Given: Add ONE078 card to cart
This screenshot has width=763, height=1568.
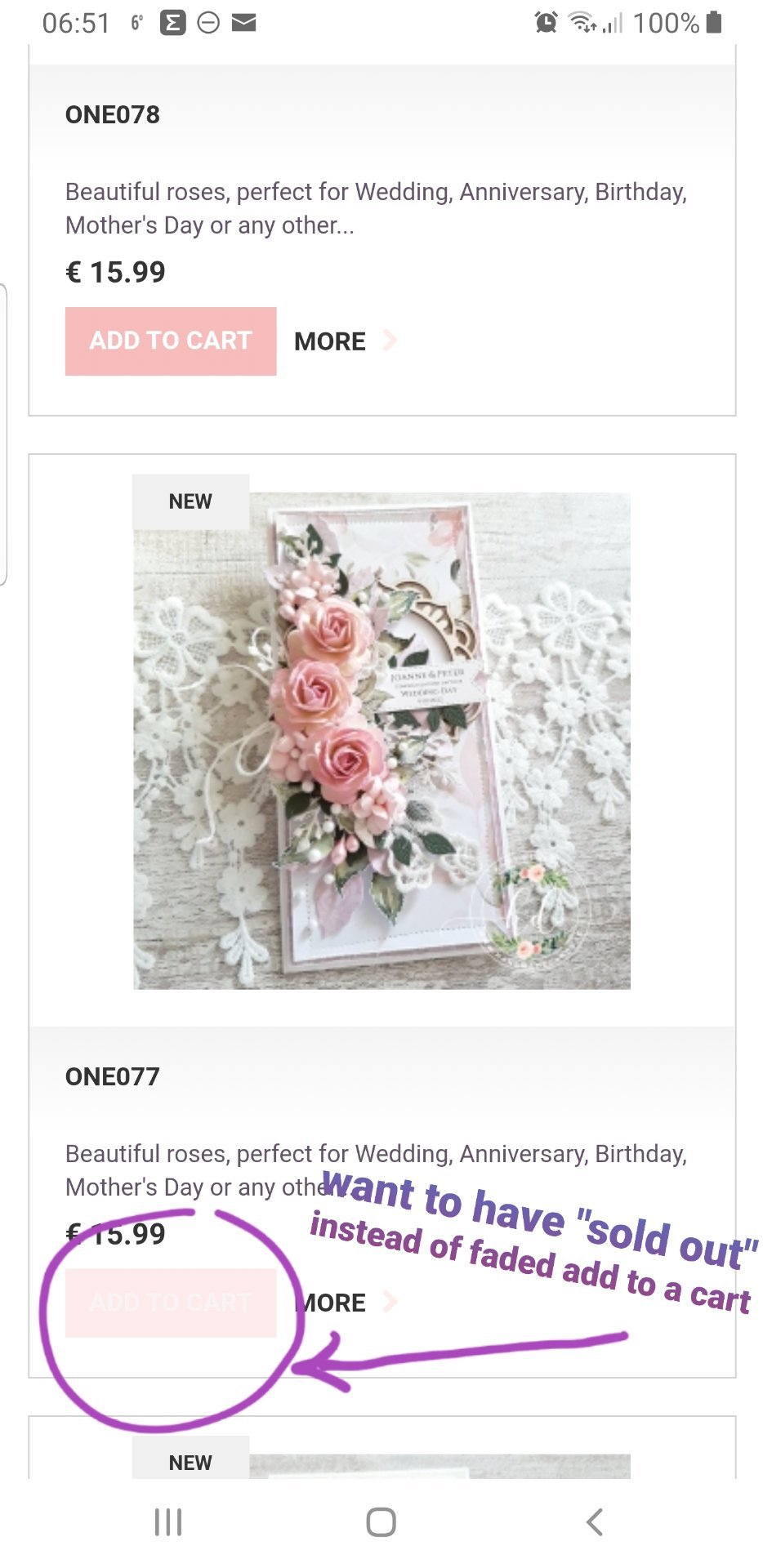Looking at the screenshot, I should pos(171,341).
